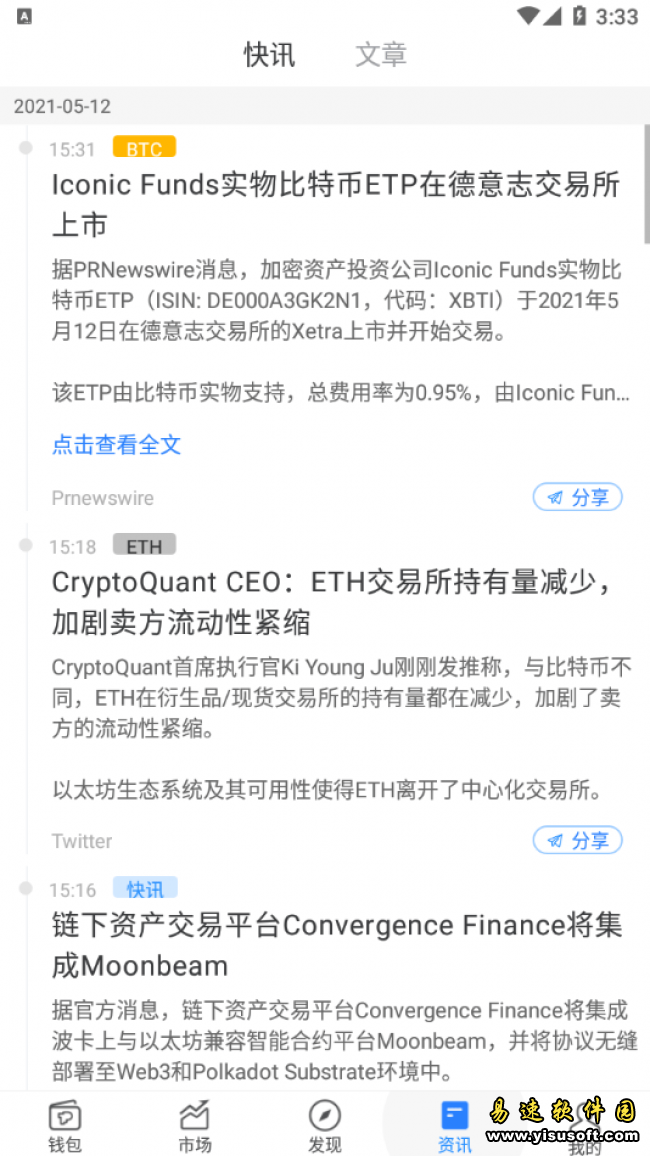The image size is (650, 1156).
Task: Switch to the 文章 tab
Action: pos(381,54)
